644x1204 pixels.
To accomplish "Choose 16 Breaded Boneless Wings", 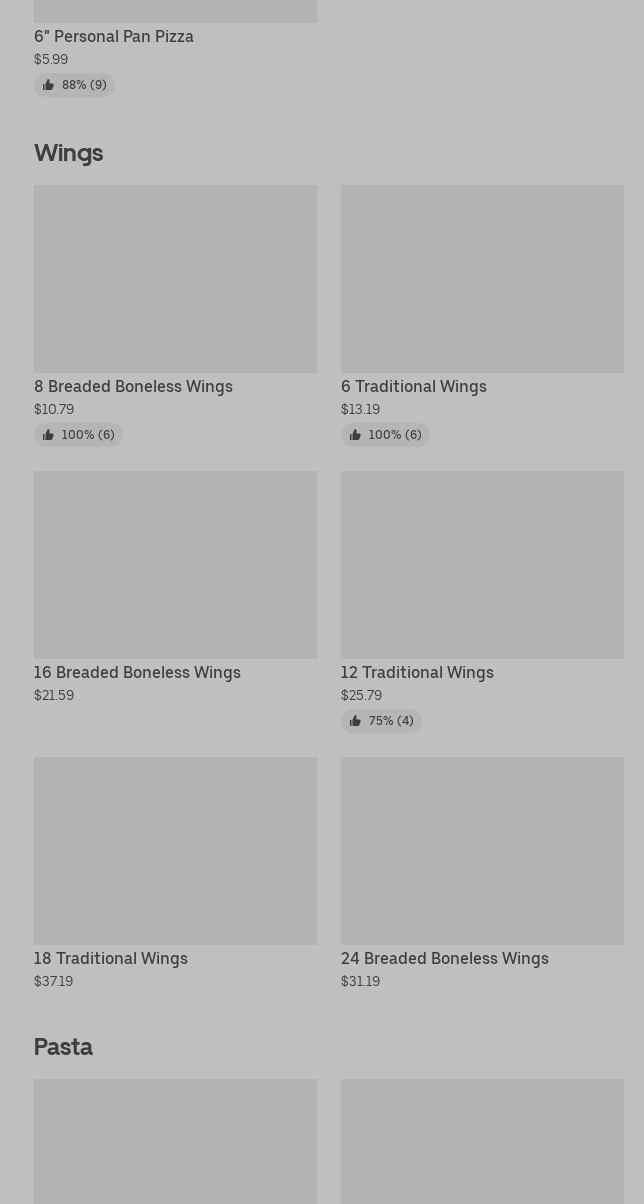I will 175,588.
